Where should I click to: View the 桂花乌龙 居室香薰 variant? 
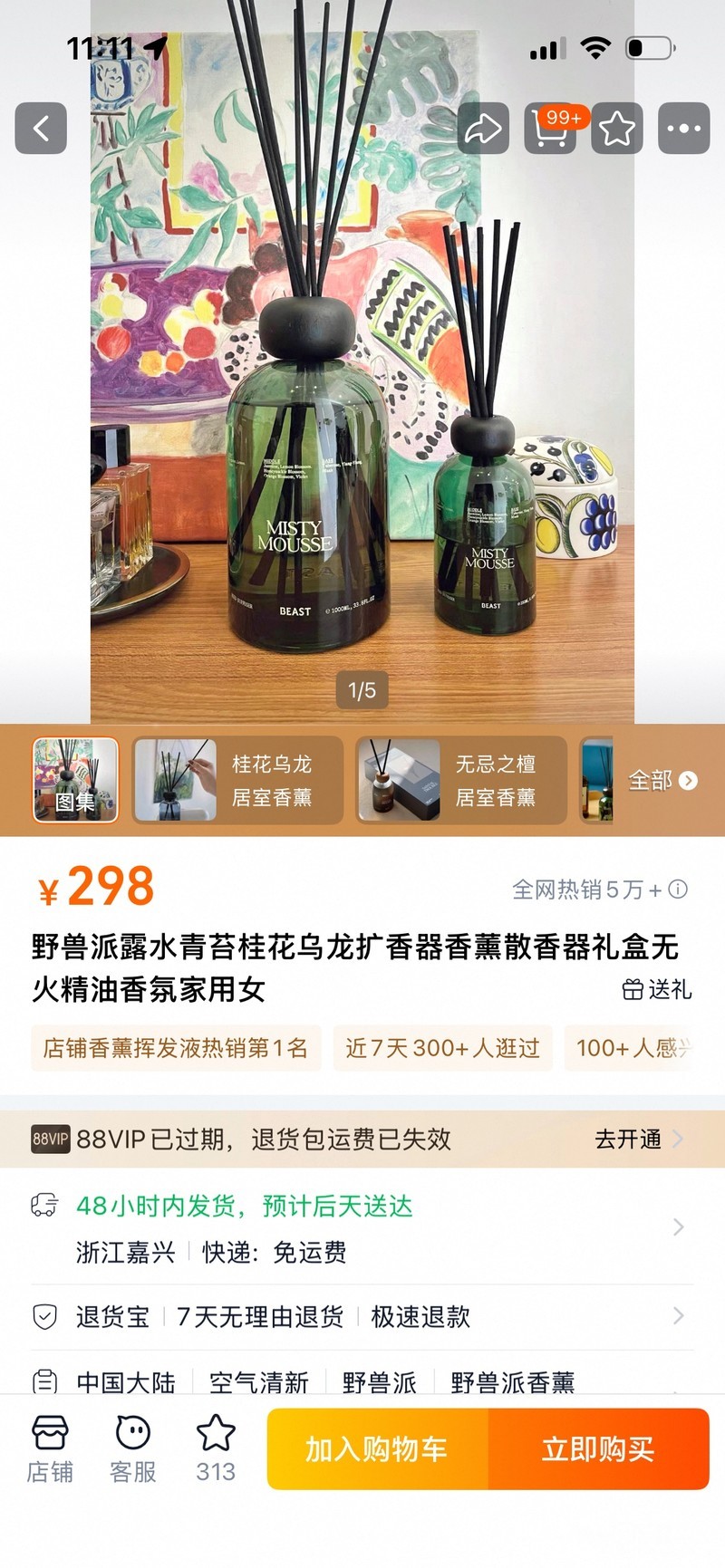click(237, 780)
